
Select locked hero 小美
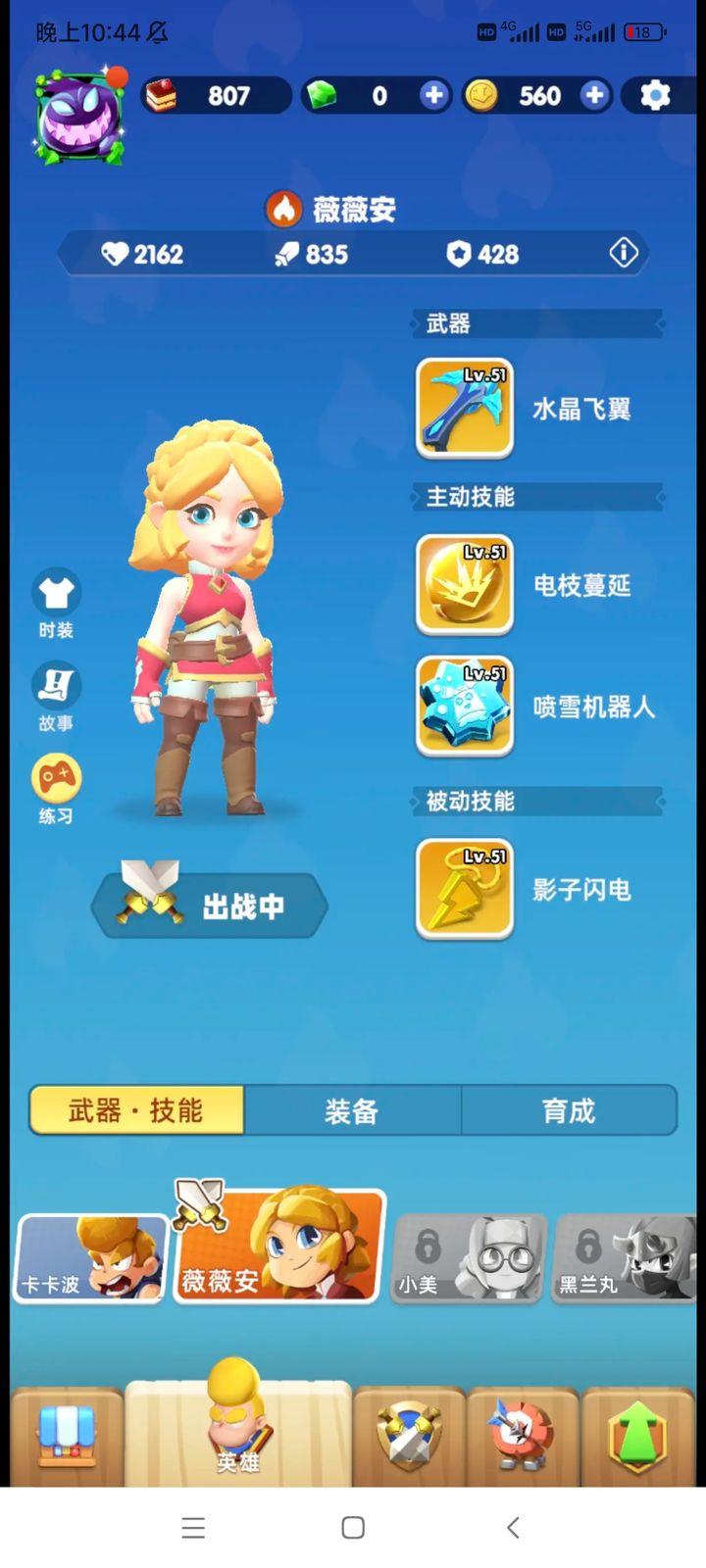tap(468, 1258)
